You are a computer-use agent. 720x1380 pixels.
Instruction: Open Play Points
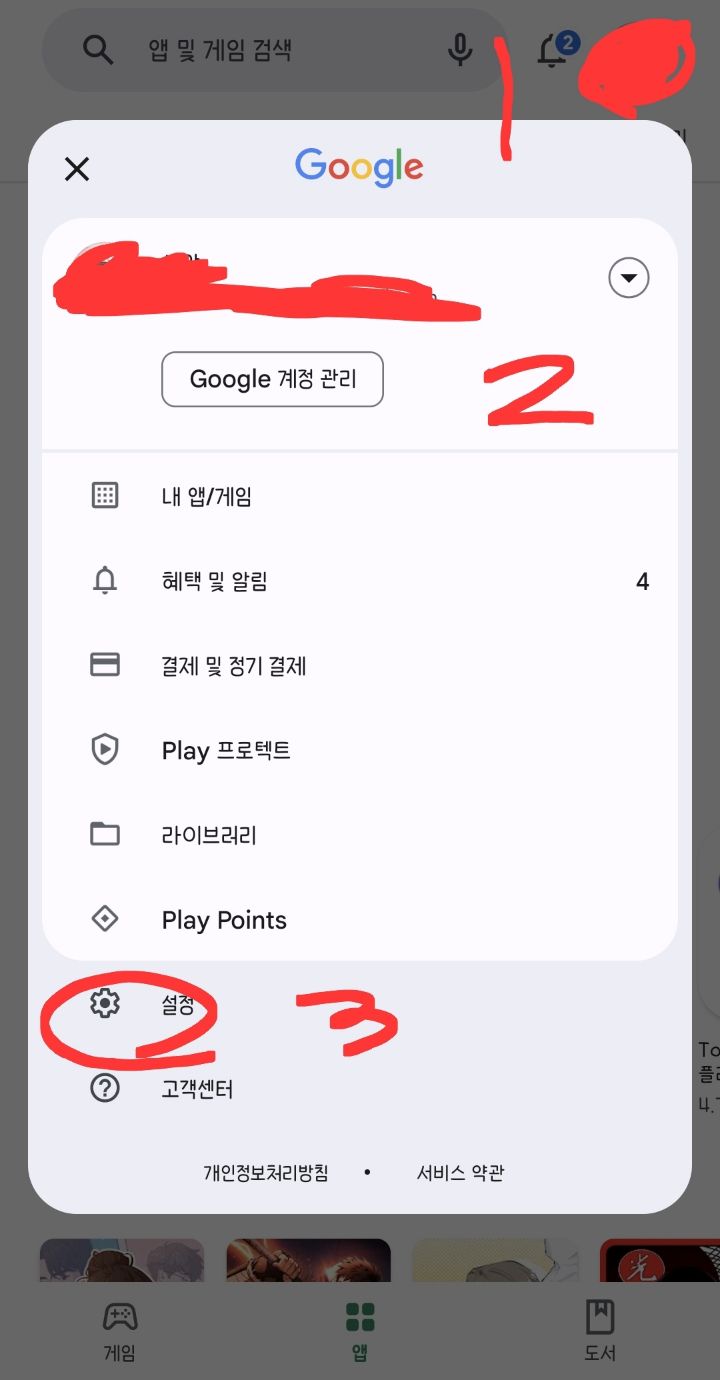point(224,920)
